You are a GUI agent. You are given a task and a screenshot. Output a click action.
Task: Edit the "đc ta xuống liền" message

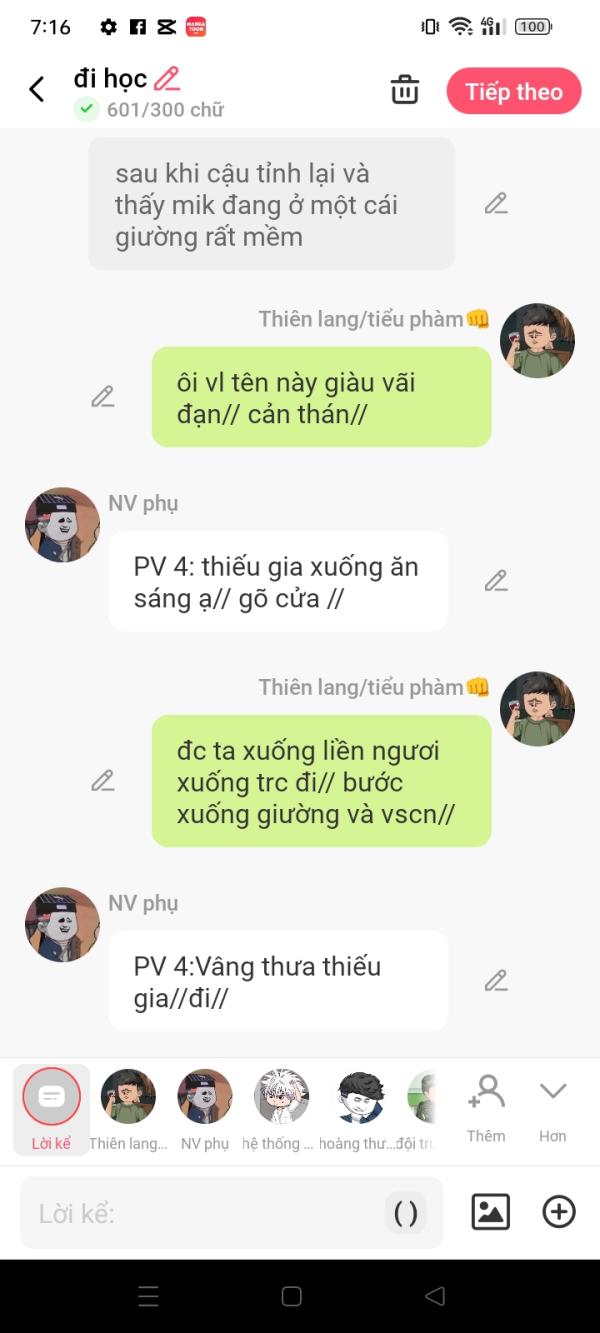[103, 781]
